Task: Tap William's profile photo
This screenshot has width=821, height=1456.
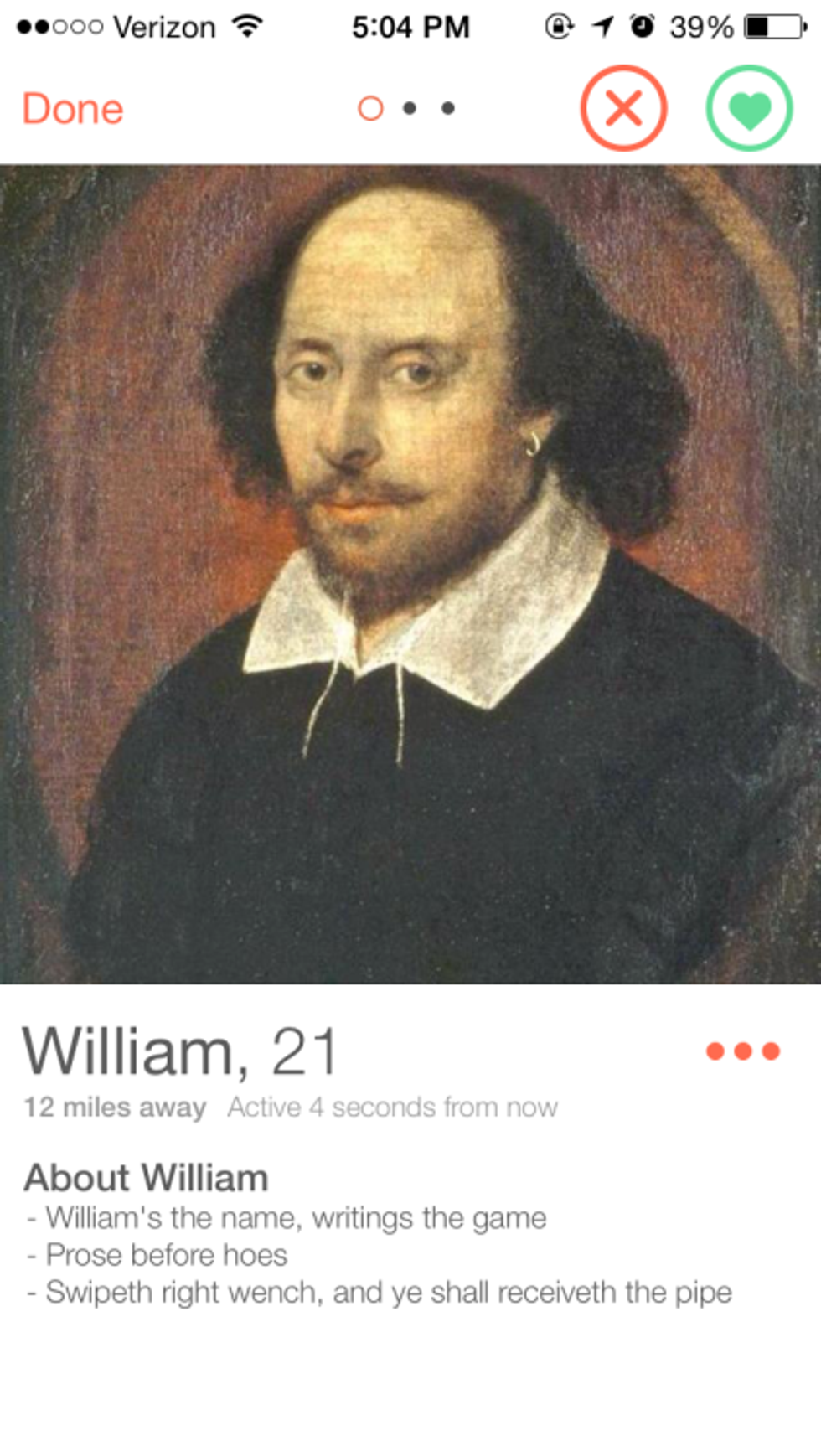Action: [410, 574]
